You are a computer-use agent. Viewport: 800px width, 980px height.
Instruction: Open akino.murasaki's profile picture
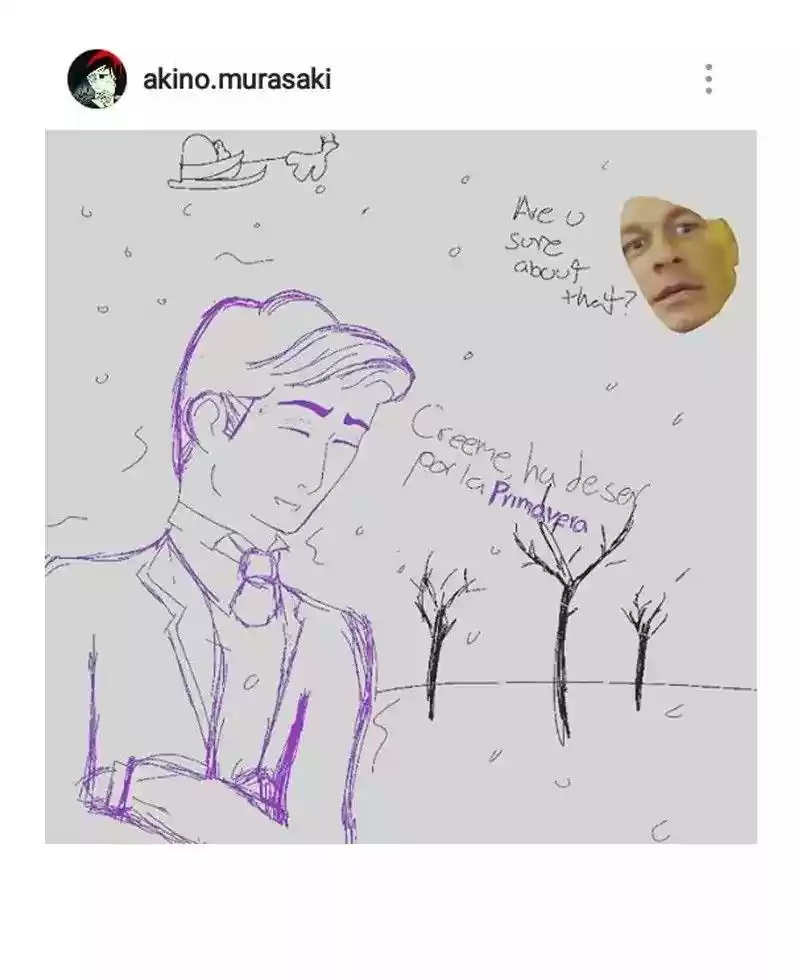point(97,79)
